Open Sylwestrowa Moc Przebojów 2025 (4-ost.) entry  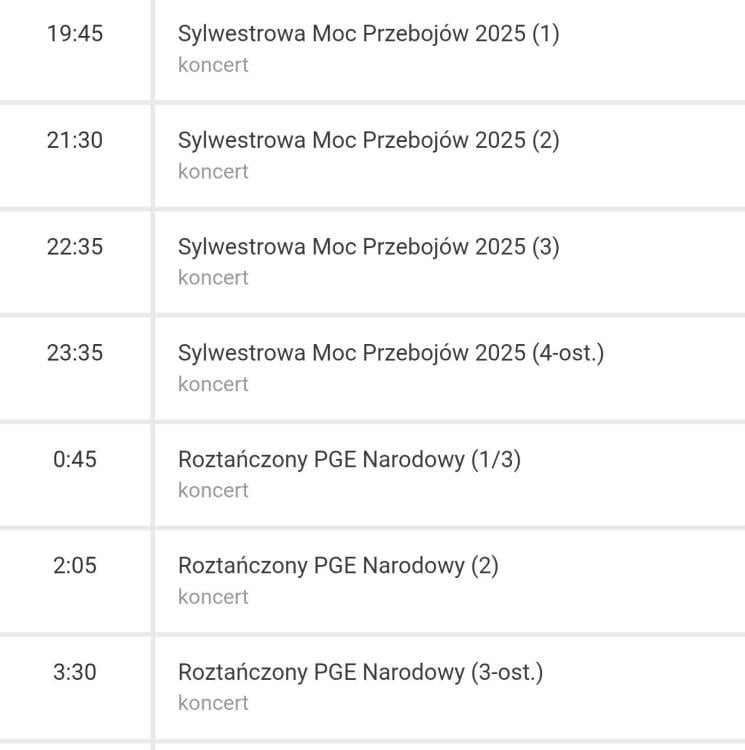[391, 353]
